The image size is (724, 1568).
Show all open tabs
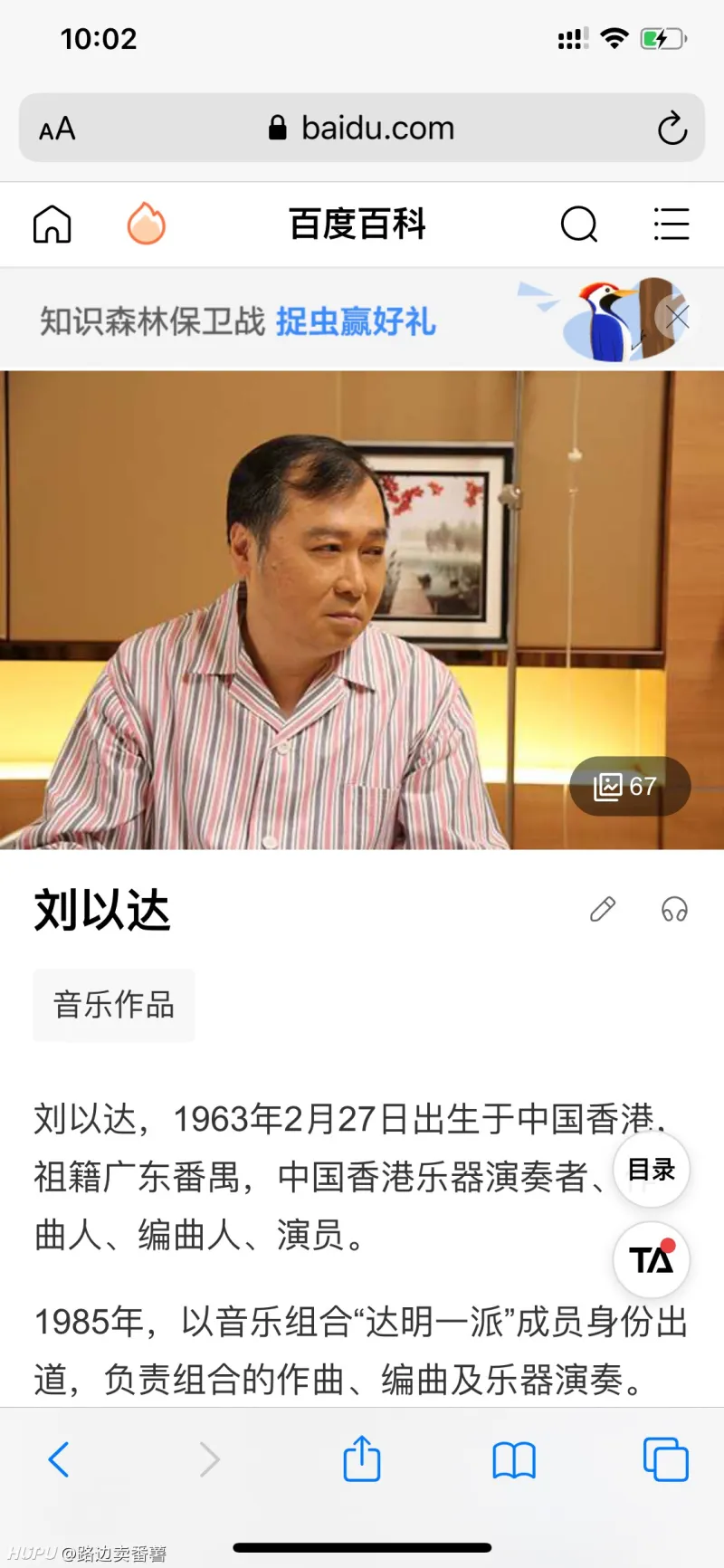point(665,1459)
